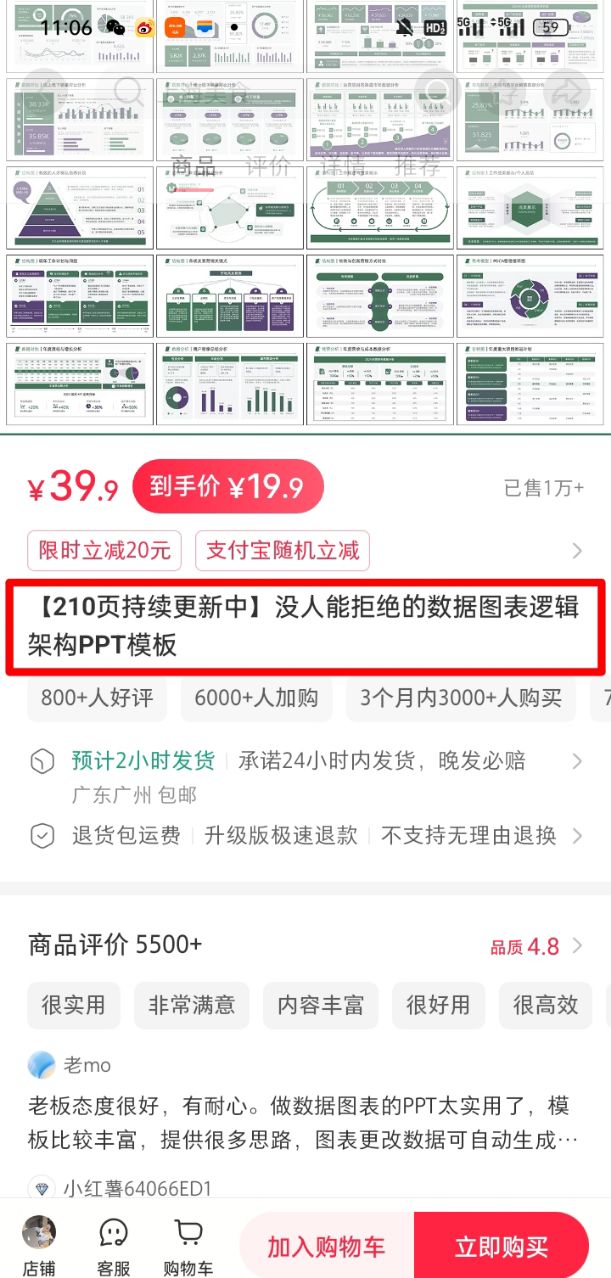Viewport: 611px width, 1278px height.
Task: Filter reviews by 非常满意
Action: [191, 1005]
